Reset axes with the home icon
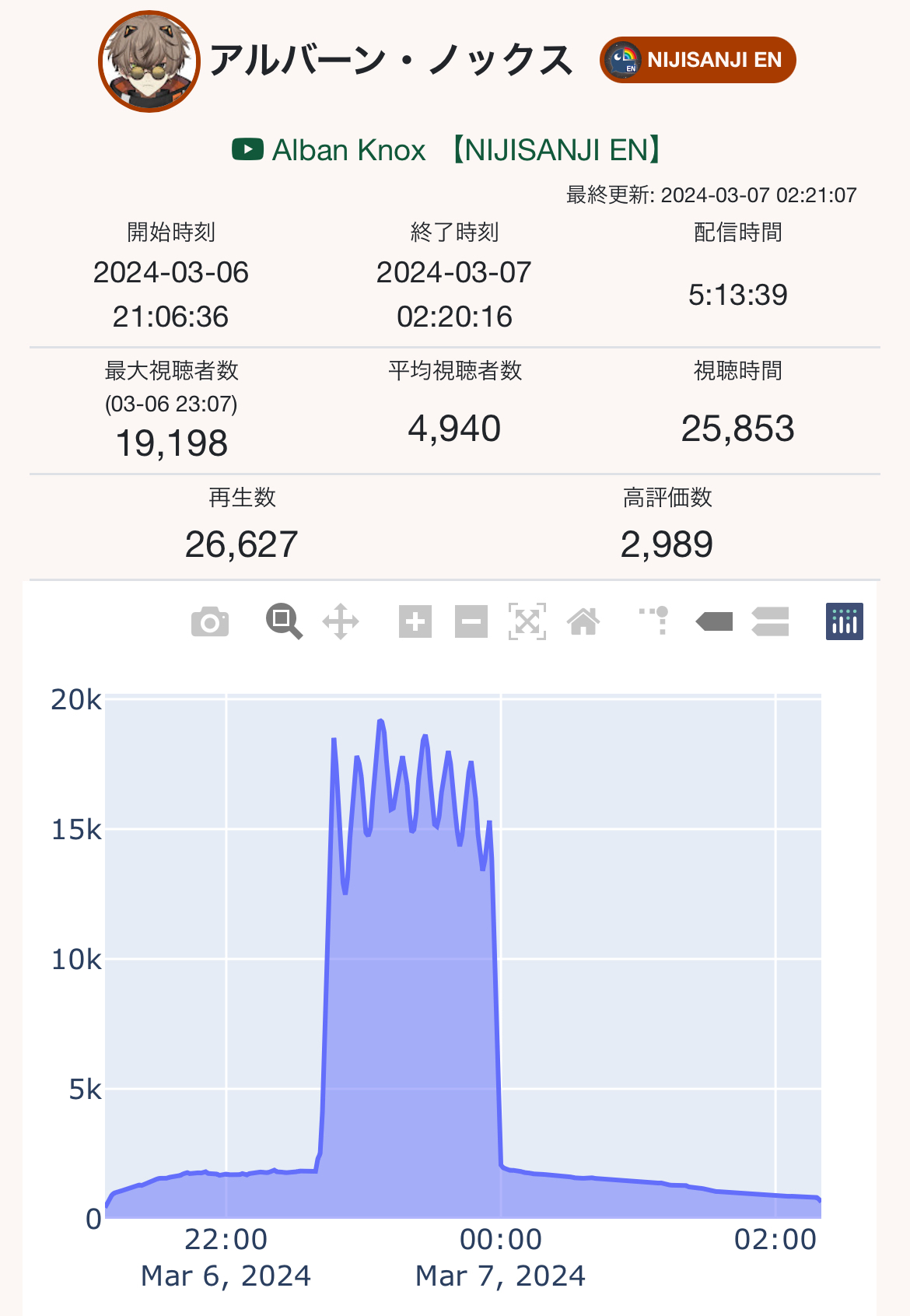Screen dimensions: 910x1316 click(583, 621)
